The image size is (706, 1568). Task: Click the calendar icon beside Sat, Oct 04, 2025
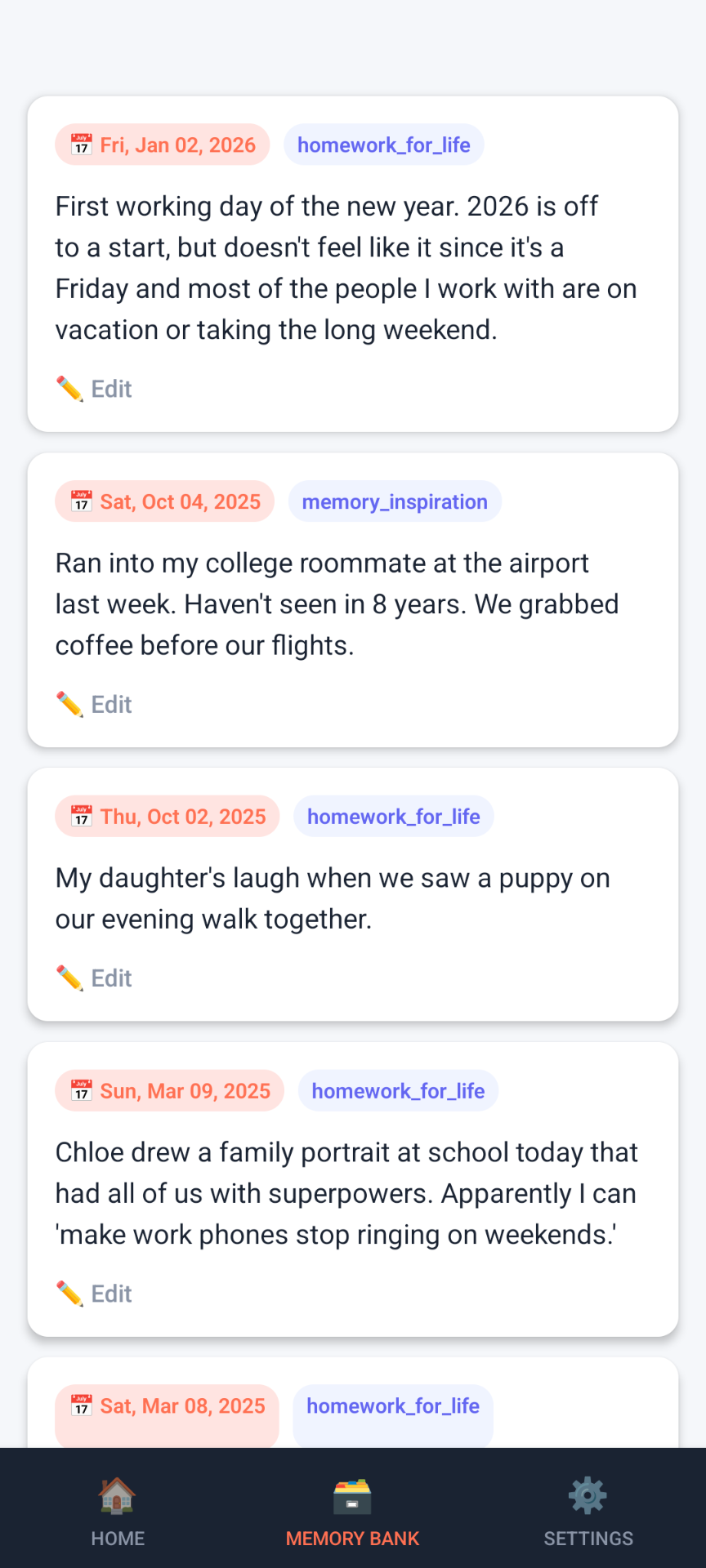[81, 501]
